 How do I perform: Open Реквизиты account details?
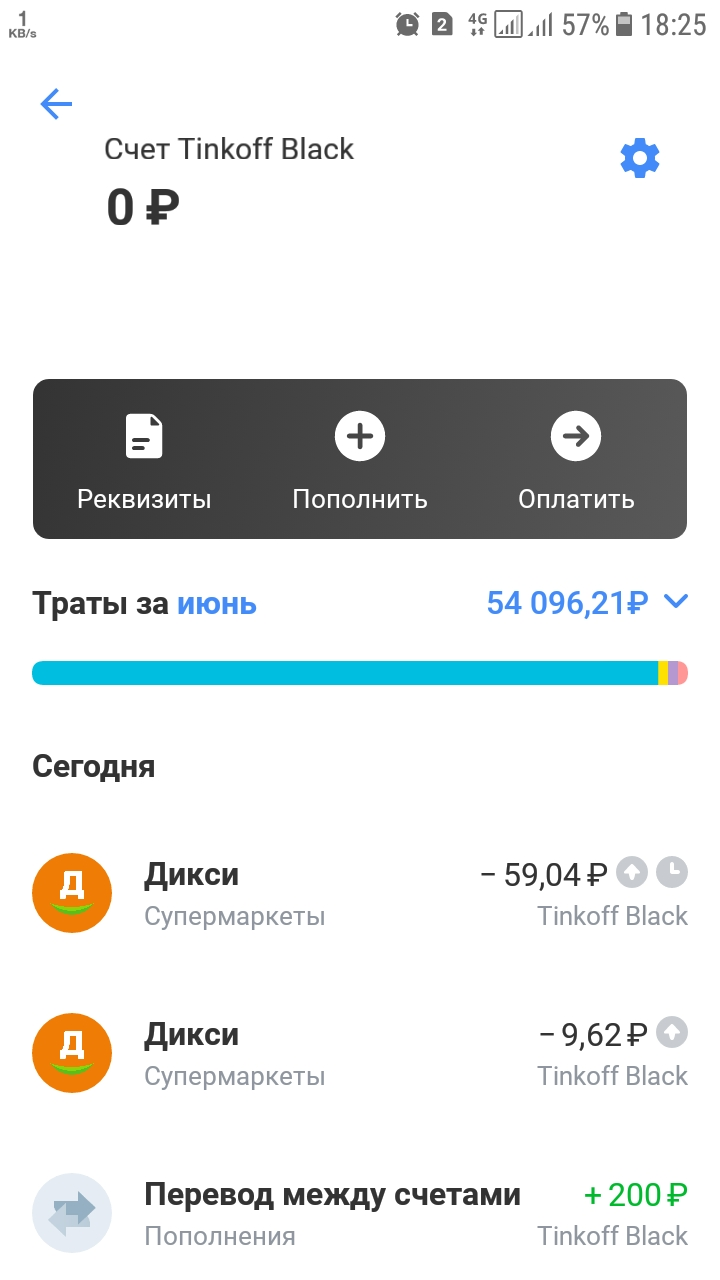[144, 461]
